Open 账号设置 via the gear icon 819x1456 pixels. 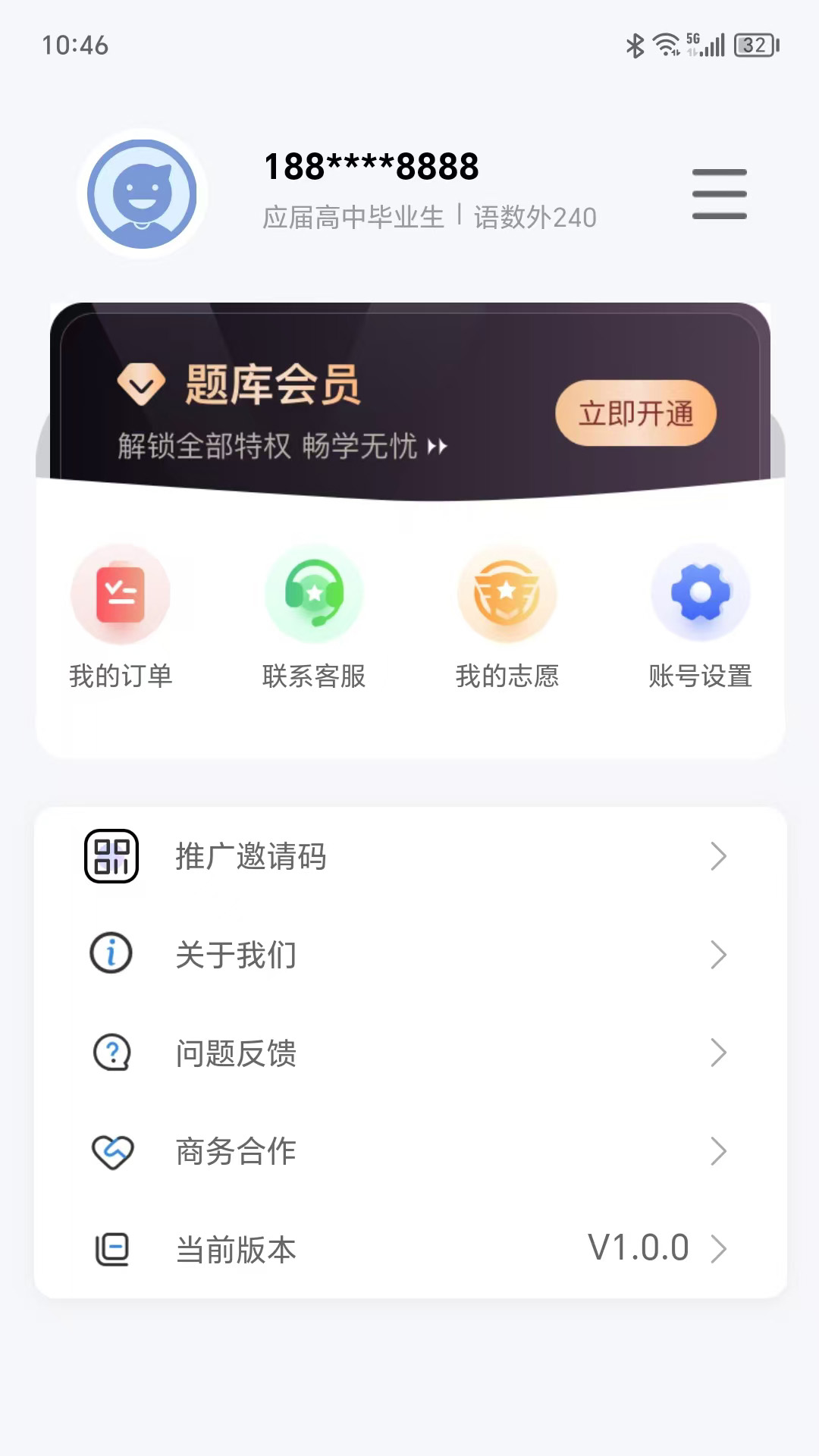pos(699,595)
